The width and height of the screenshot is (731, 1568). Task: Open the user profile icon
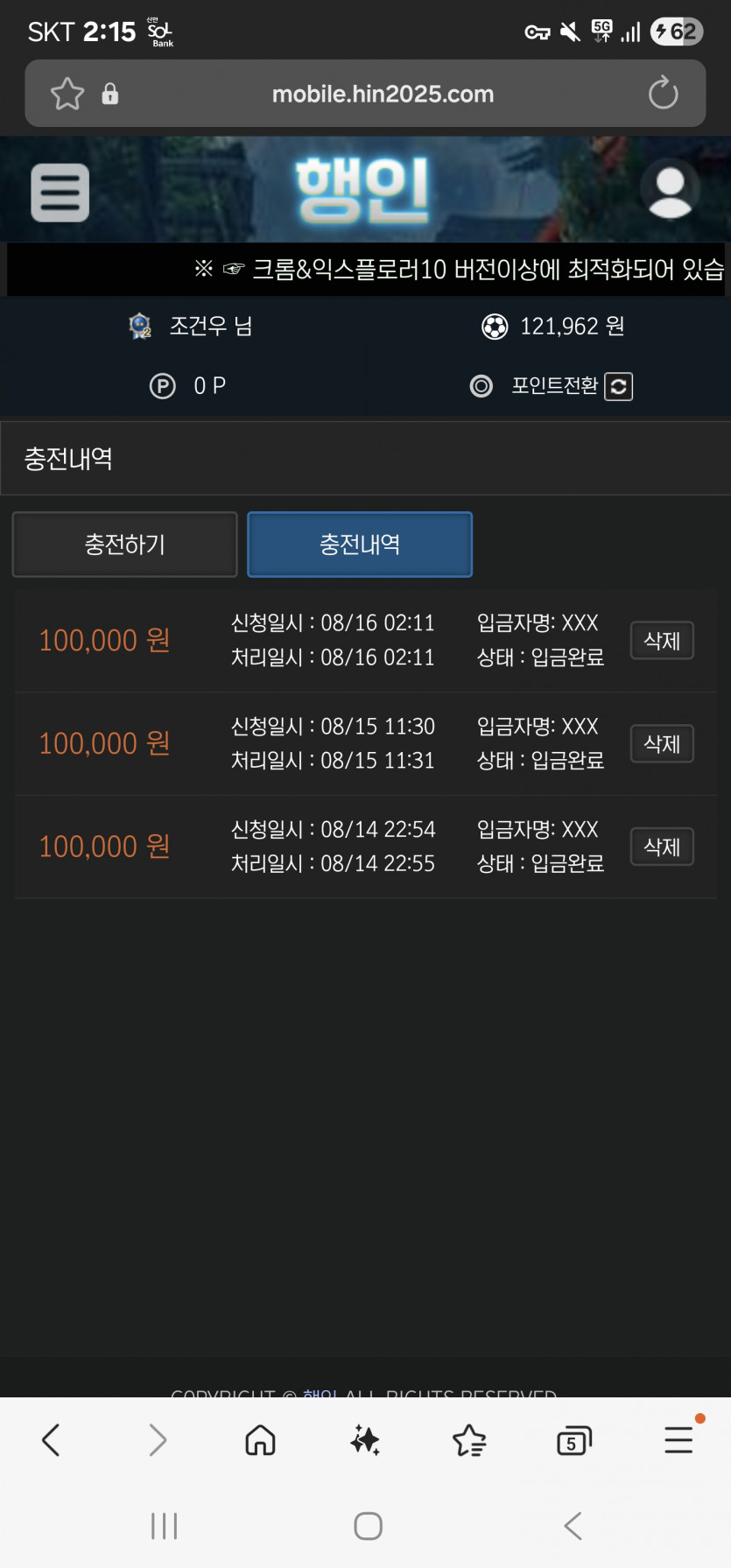[671, 189]
